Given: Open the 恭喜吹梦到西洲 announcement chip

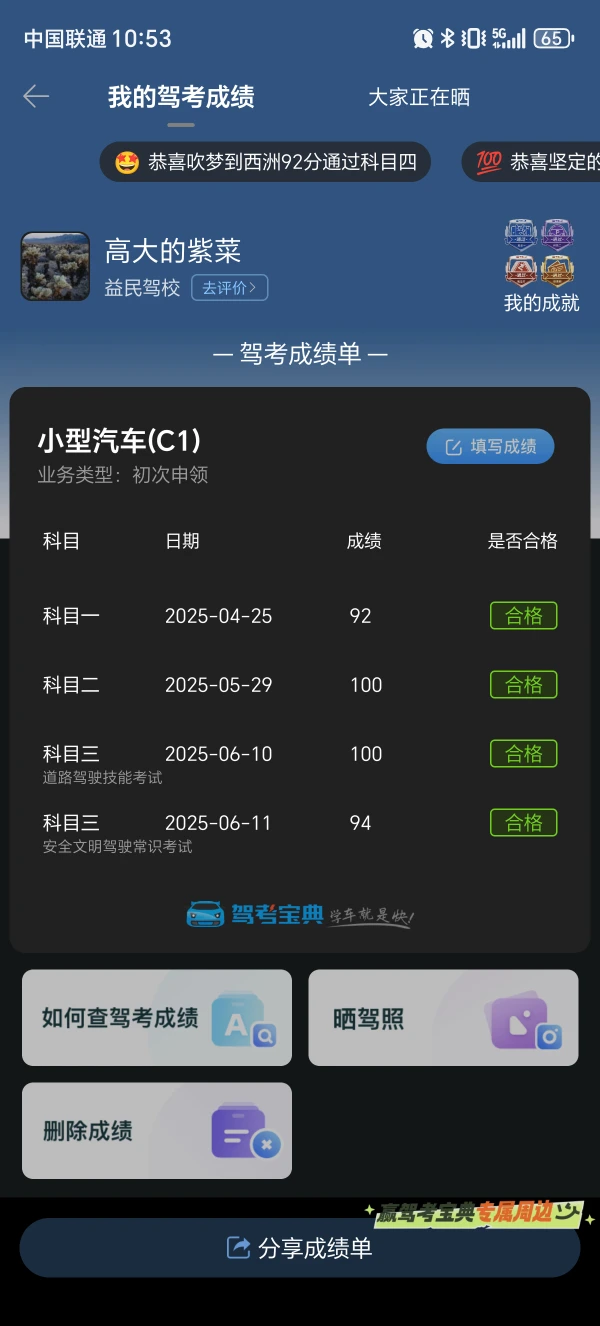Looking at the screenshot, I should [265, 162].
